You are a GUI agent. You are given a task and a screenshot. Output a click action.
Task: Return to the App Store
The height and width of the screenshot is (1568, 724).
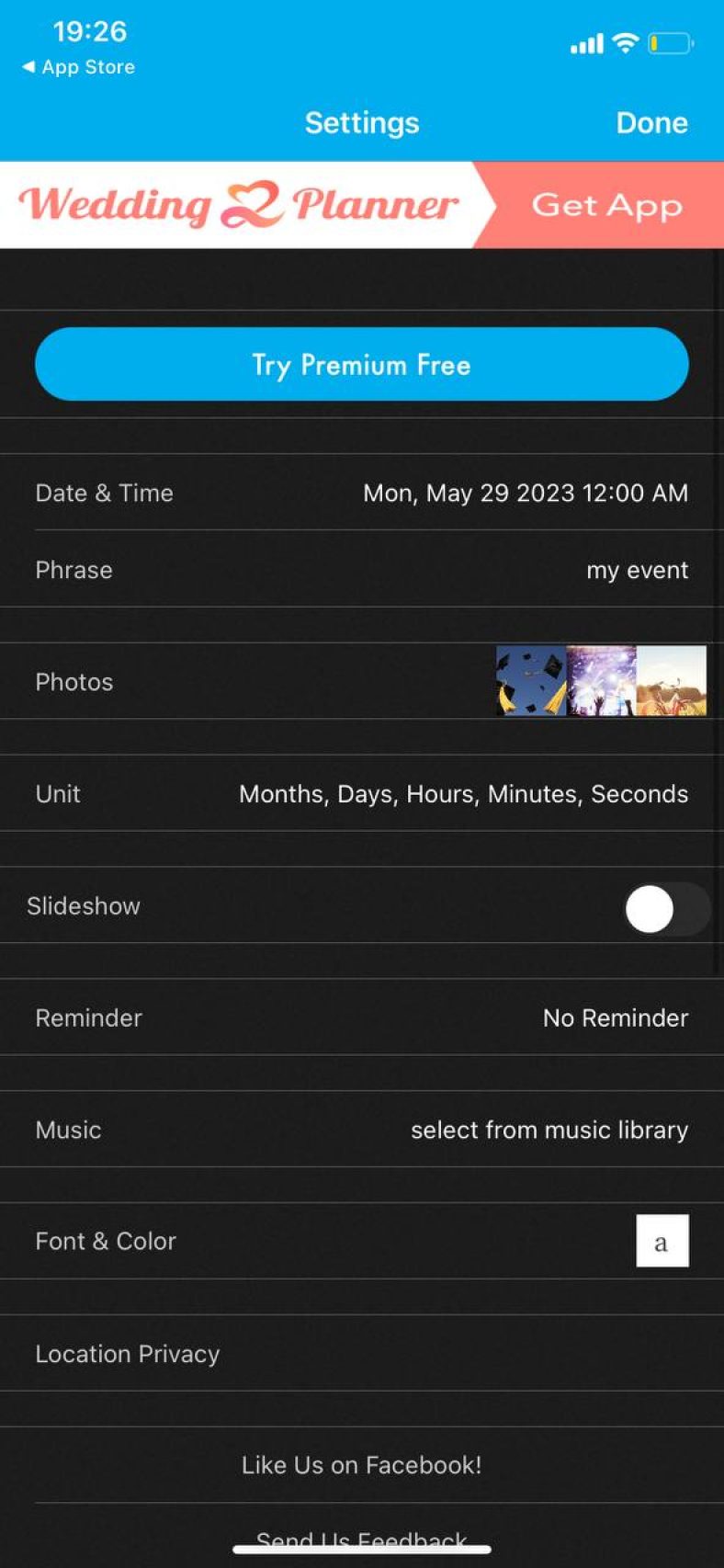click(x=77, y=66)
